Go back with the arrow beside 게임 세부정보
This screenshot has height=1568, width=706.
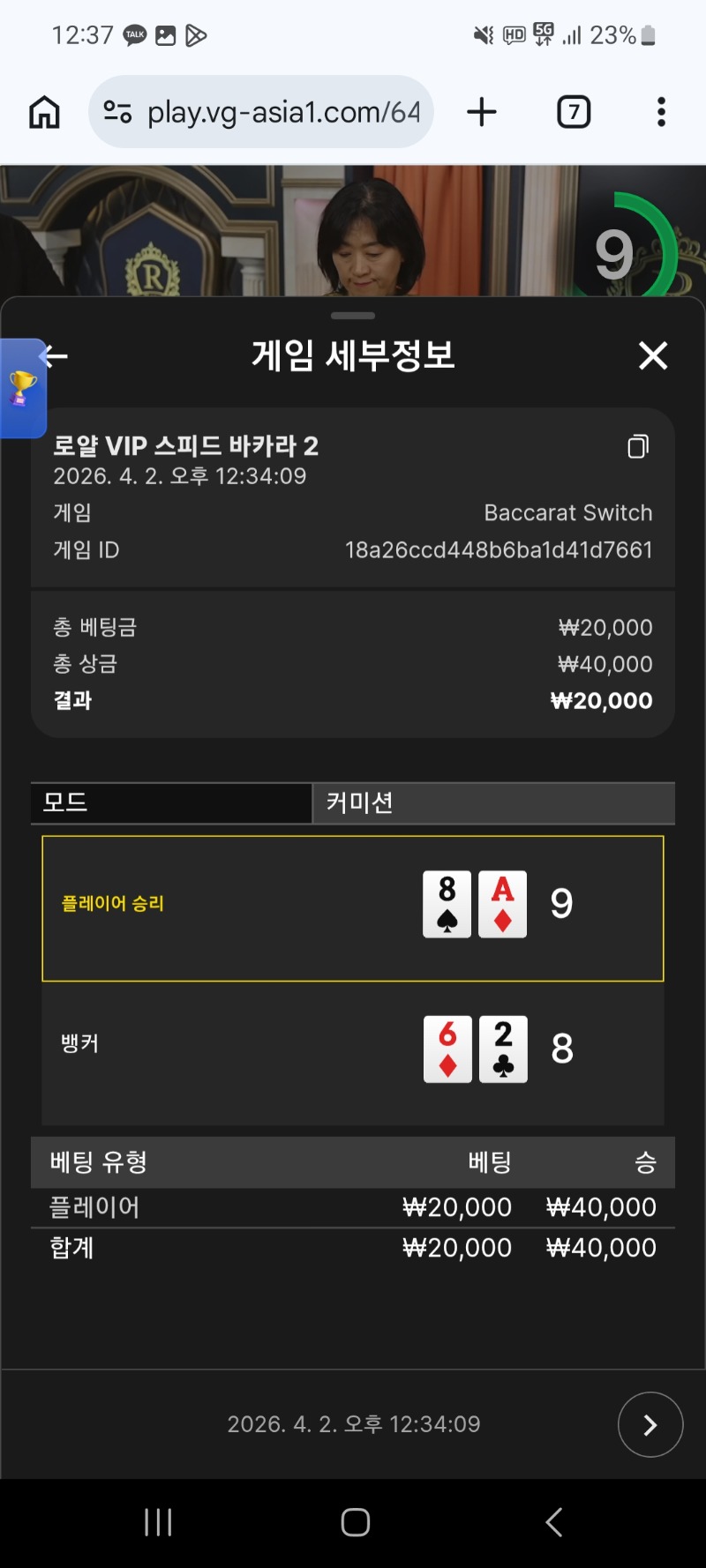click(x=56, y=356)
